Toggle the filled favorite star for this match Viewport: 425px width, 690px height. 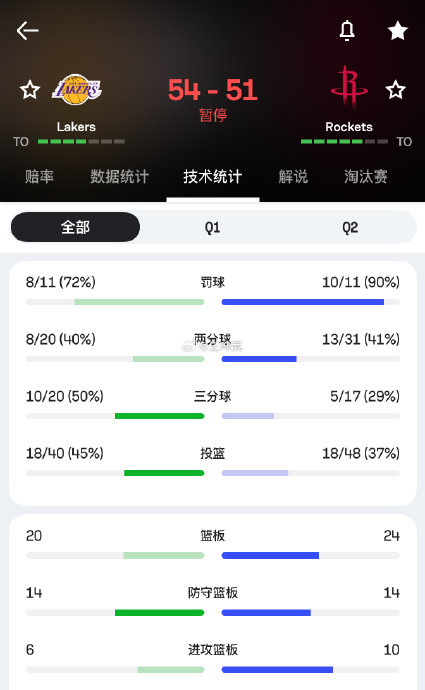[x=398, y=31]
